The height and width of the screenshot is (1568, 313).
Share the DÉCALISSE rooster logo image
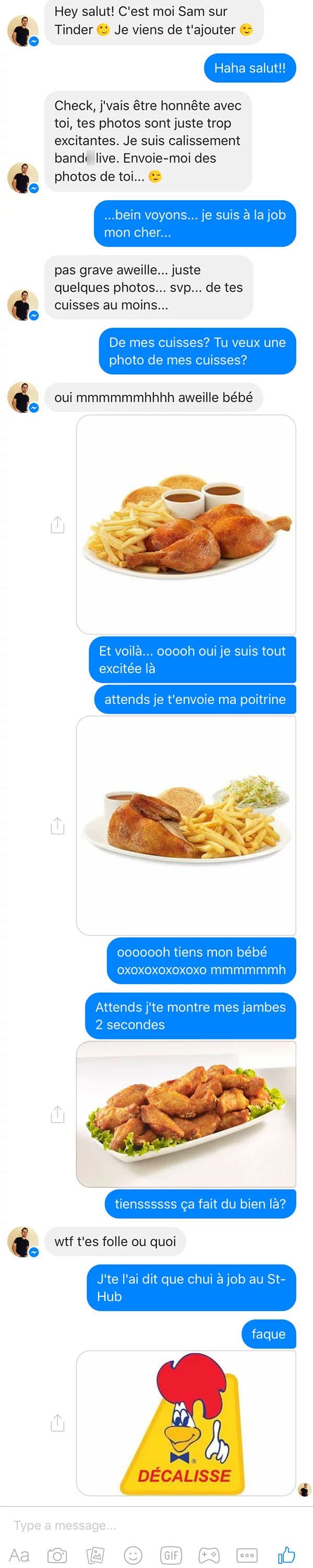pyautogui.click(x=57, y=1423)
